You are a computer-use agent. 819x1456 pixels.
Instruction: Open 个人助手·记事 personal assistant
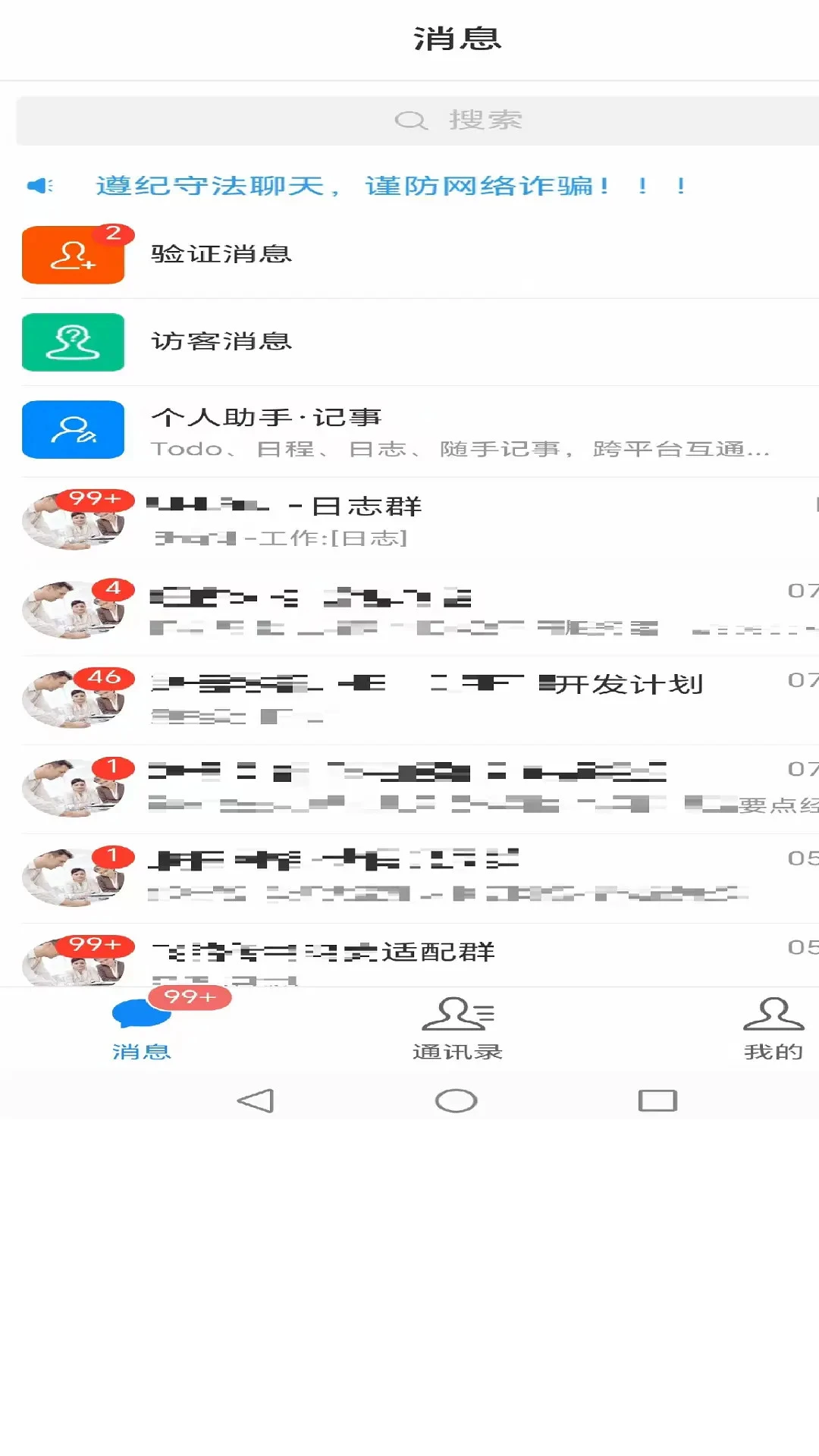[x=409, y=431]
